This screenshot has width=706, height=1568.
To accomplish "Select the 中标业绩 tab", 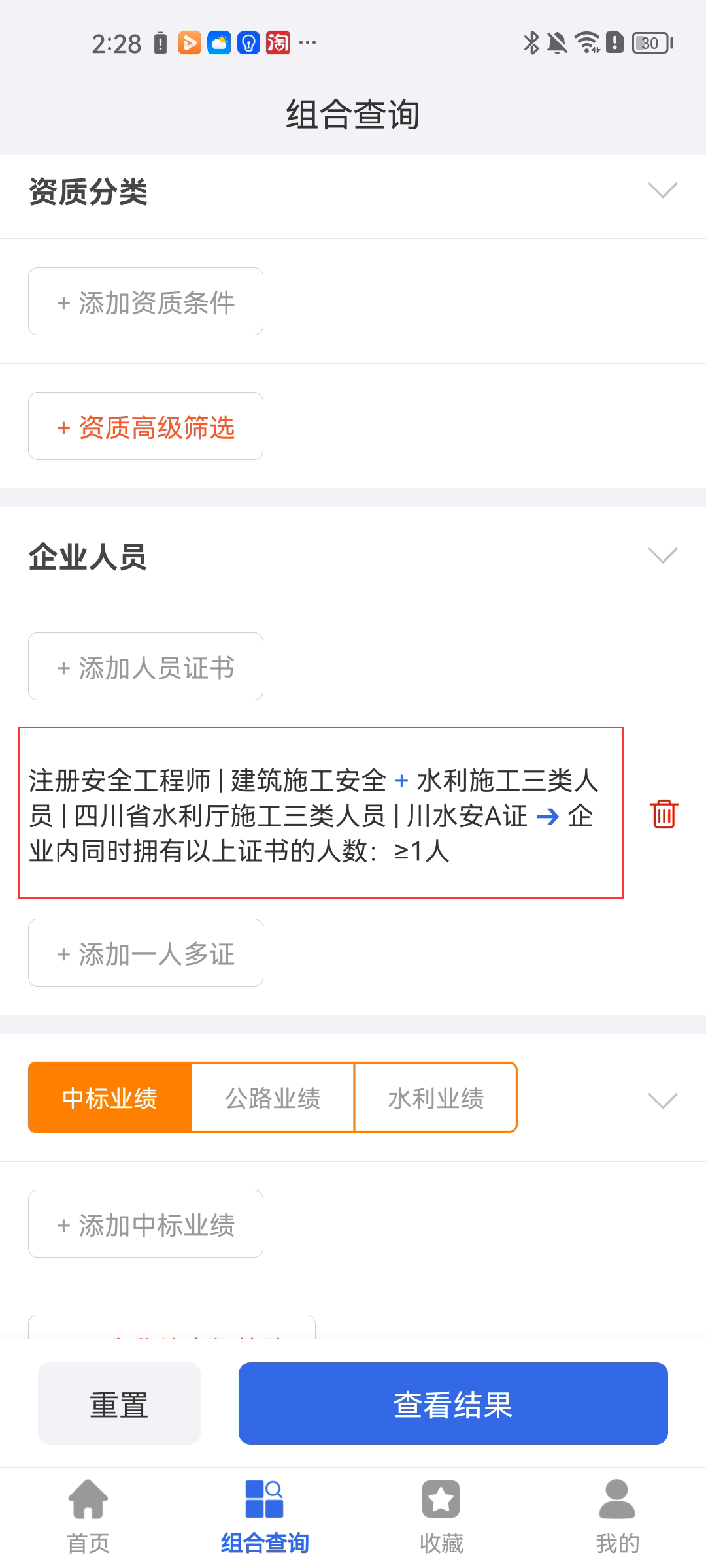I will coord(110,1098).
